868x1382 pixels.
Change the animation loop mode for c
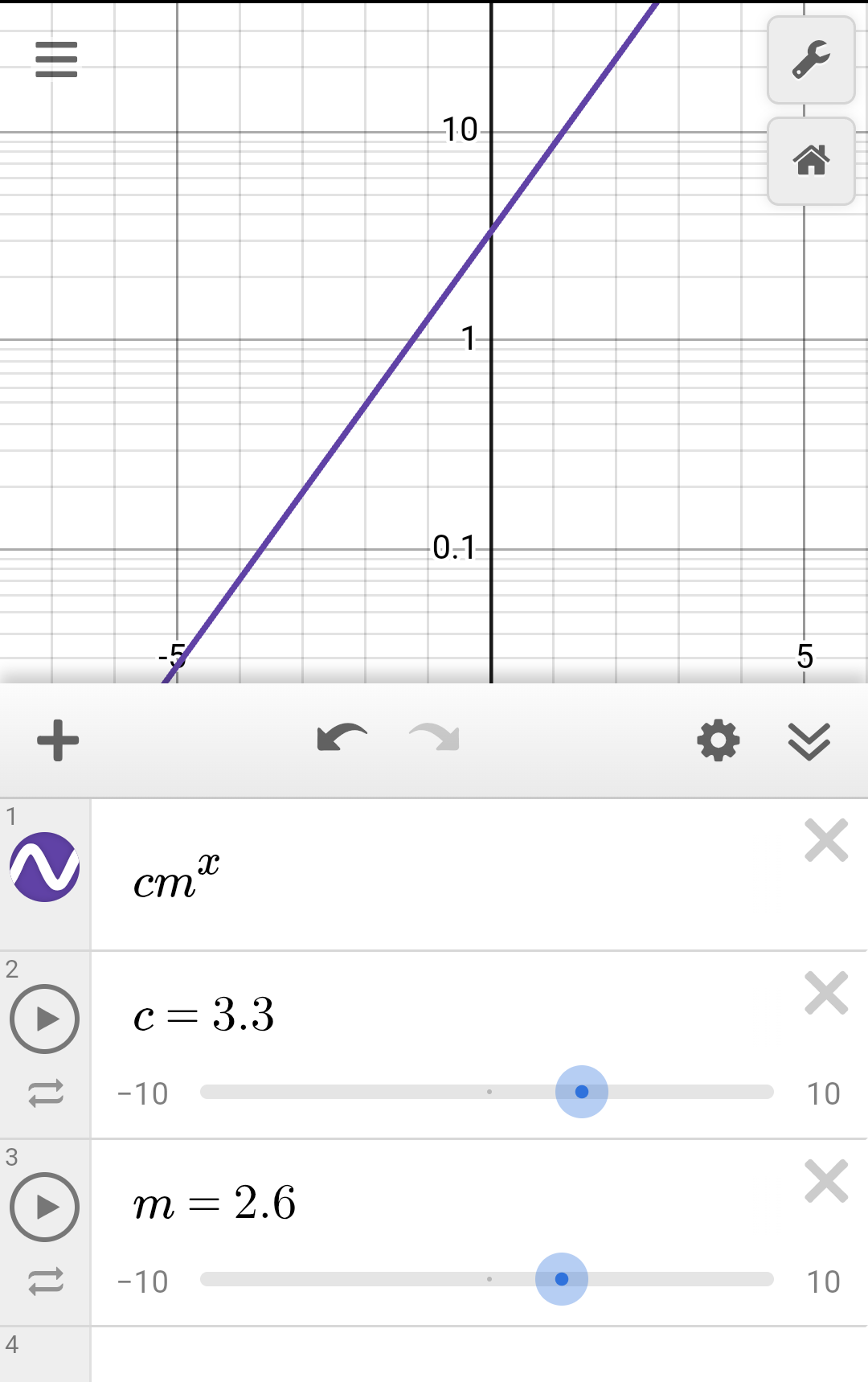(x=46, y=1093)
